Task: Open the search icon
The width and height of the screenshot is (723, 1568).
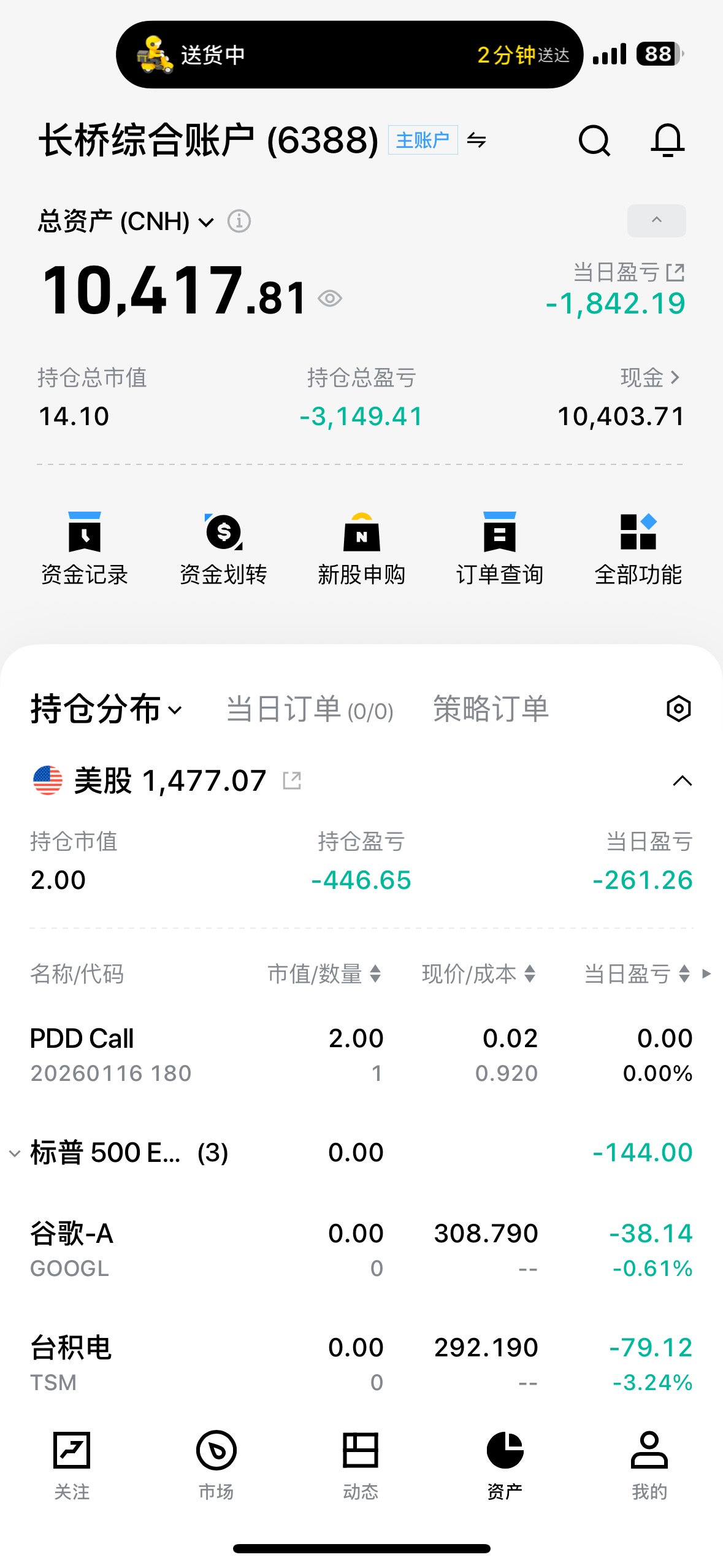Action: pyautogui.click(x=594, y=140)
